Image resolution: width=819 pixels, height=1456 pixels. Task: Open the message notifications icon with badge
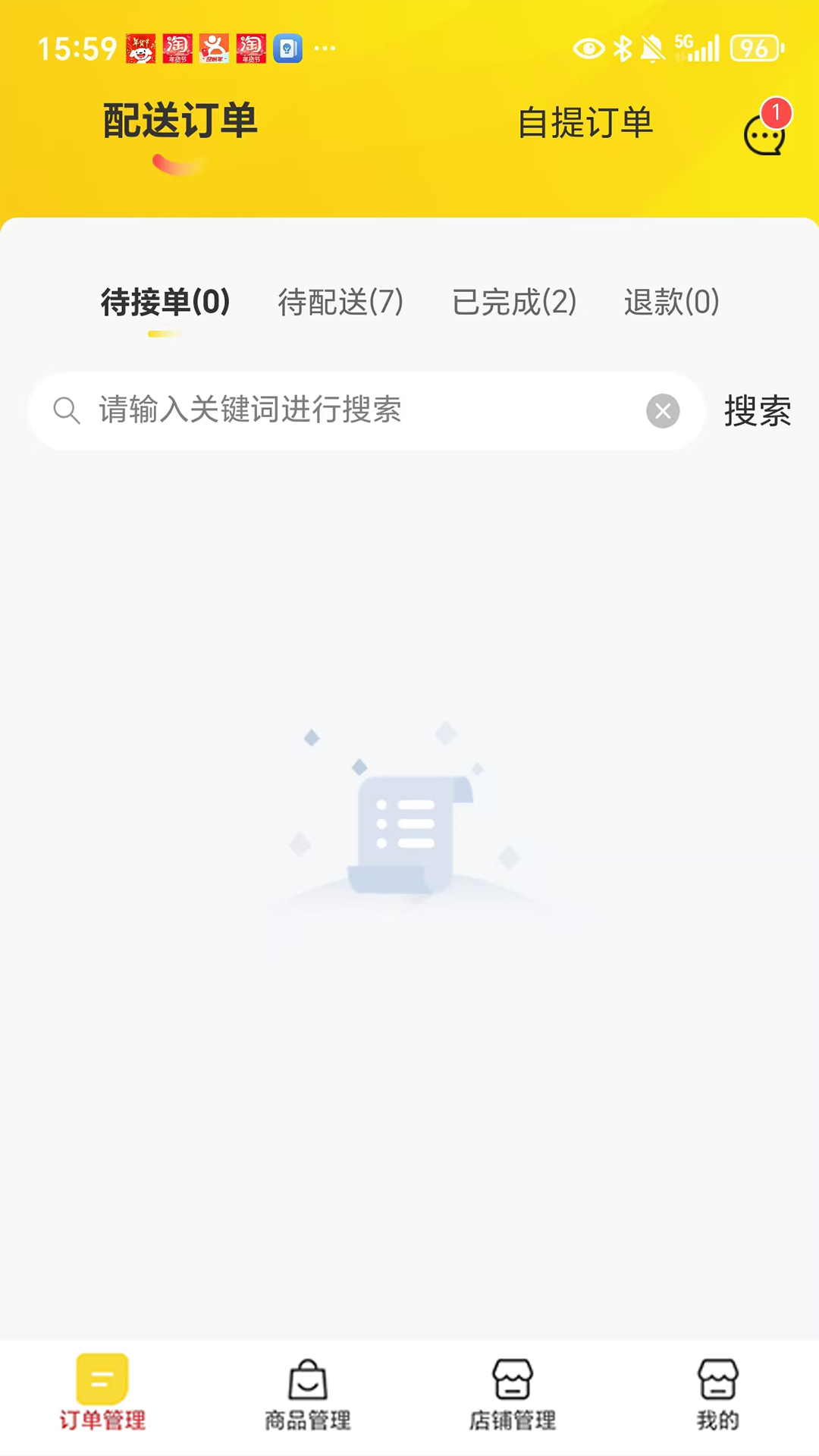[x=764, y=135]
